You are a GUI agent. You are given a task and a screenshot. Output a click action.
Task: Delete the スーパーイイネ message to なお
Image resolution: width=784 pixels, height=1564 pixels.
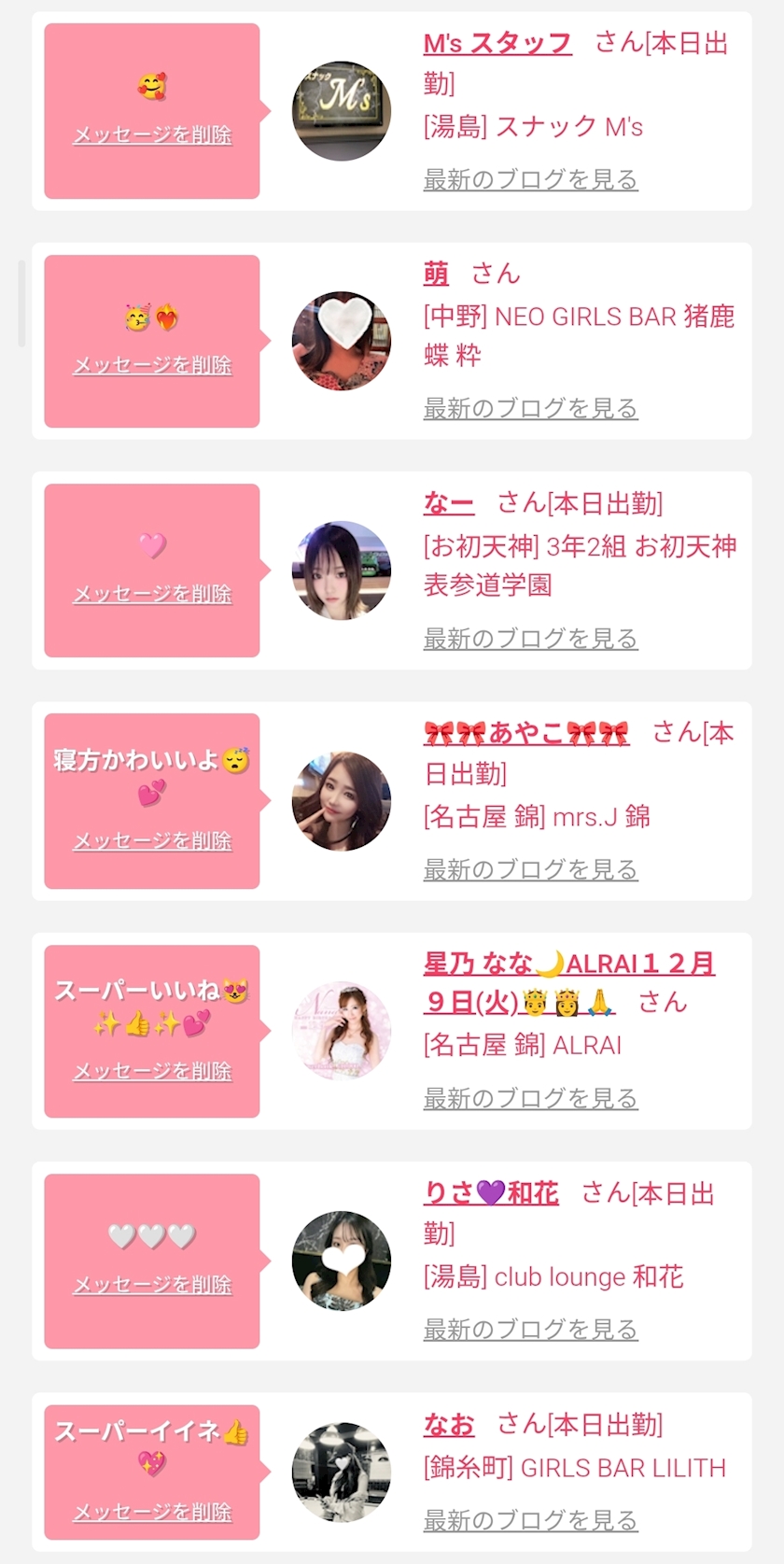[x=152, y=1512]
